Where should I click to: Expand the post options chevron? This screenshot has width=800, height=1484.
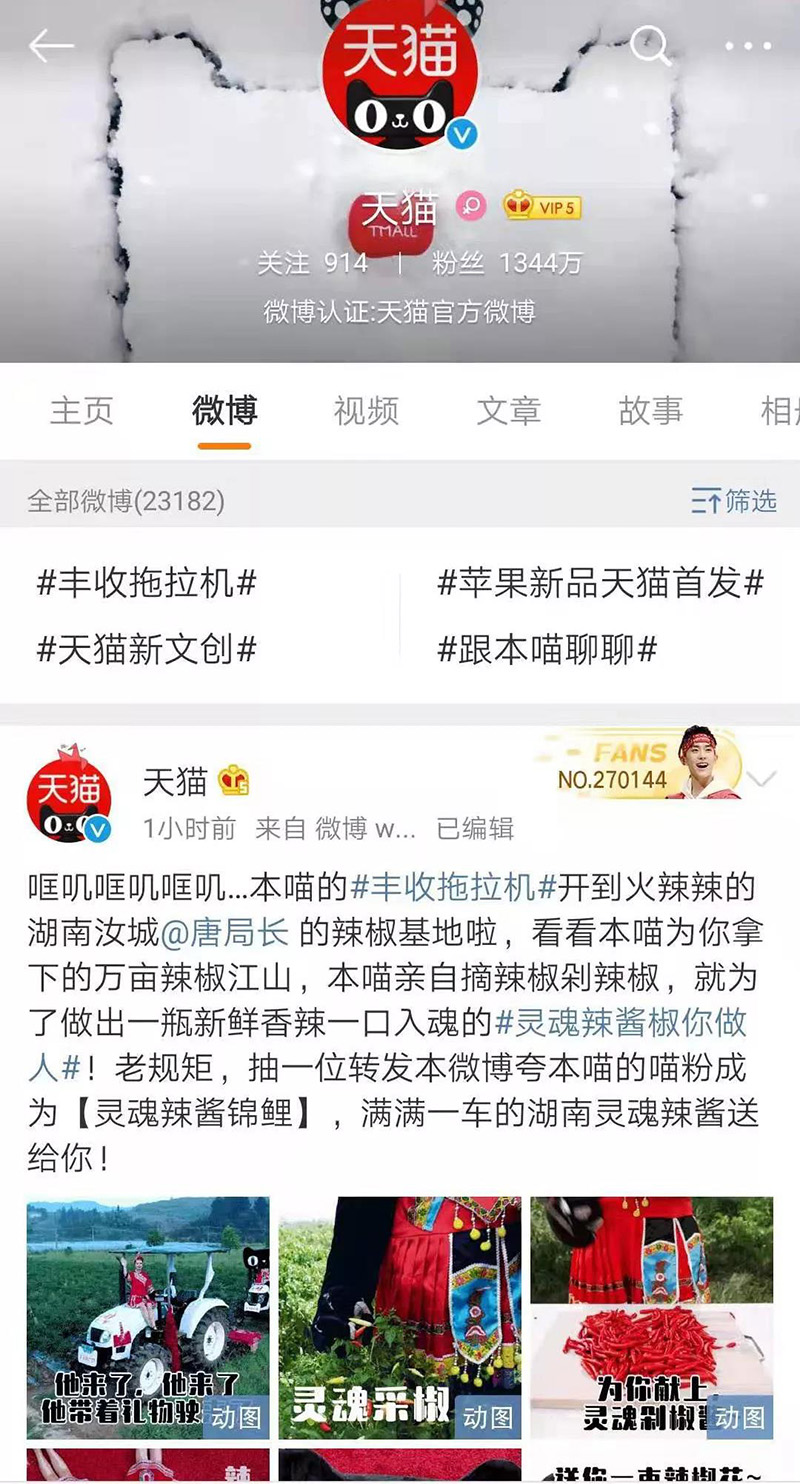click(763, 779)
